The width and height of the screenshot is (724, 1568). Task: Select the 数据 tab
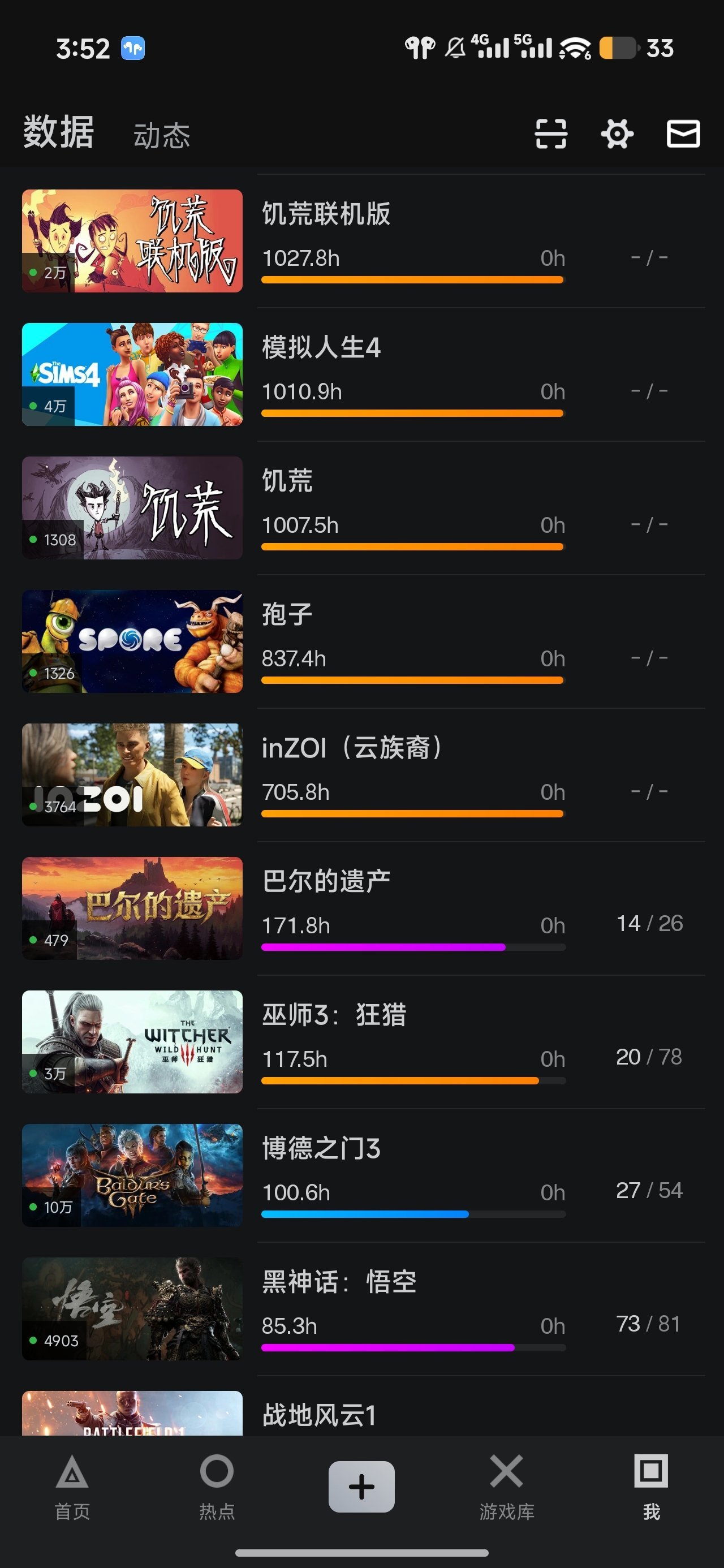pyautogui.click(x=58, y=132)
